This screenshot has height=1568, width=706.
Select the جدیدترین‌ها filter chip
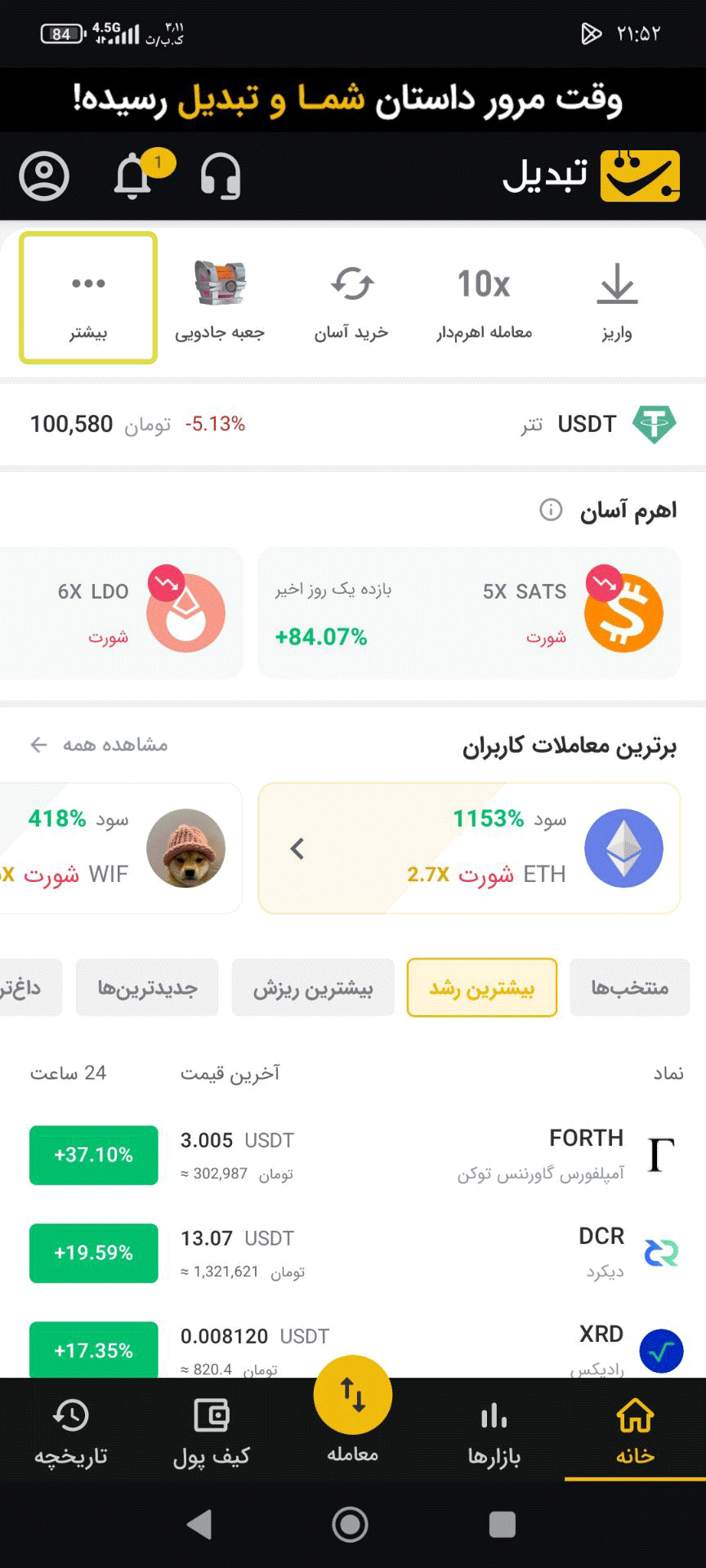click(147, 988)
